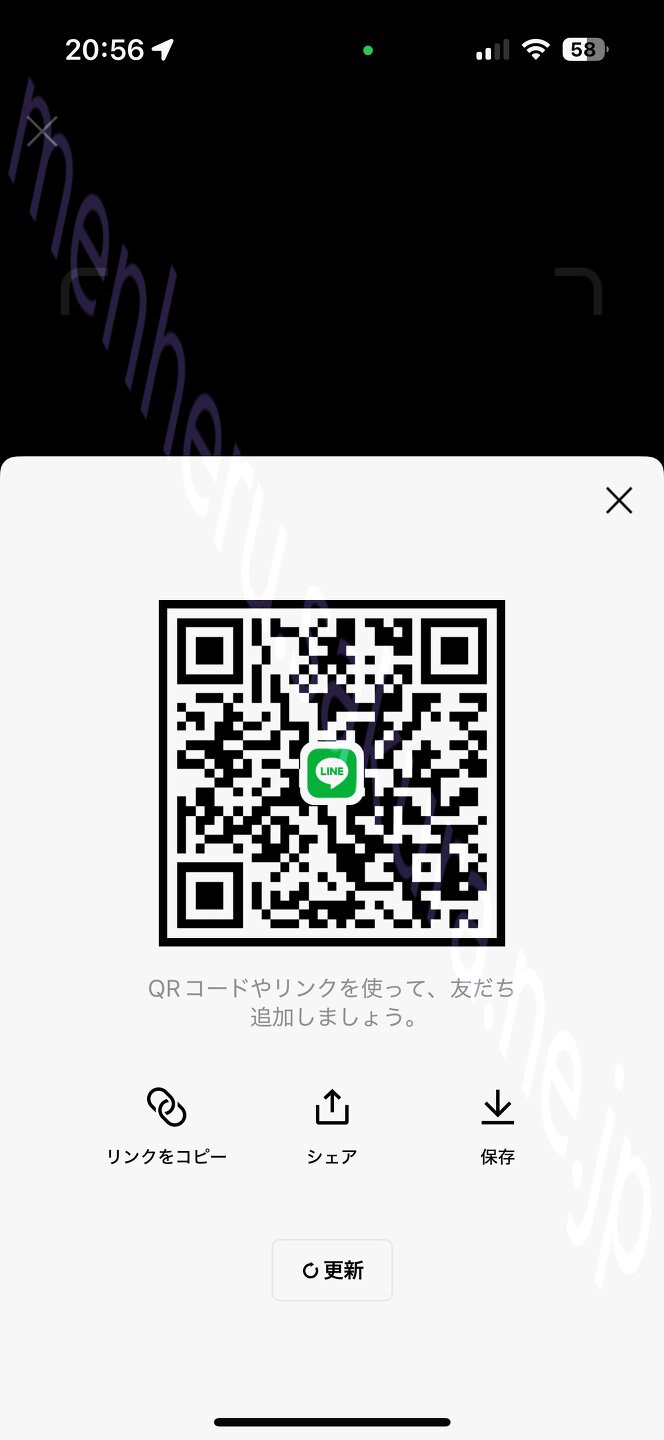664x1440 pixels.
Task: Refresh the QR code using 更新
Action: pyautogui.click(x=332, y=1270)
